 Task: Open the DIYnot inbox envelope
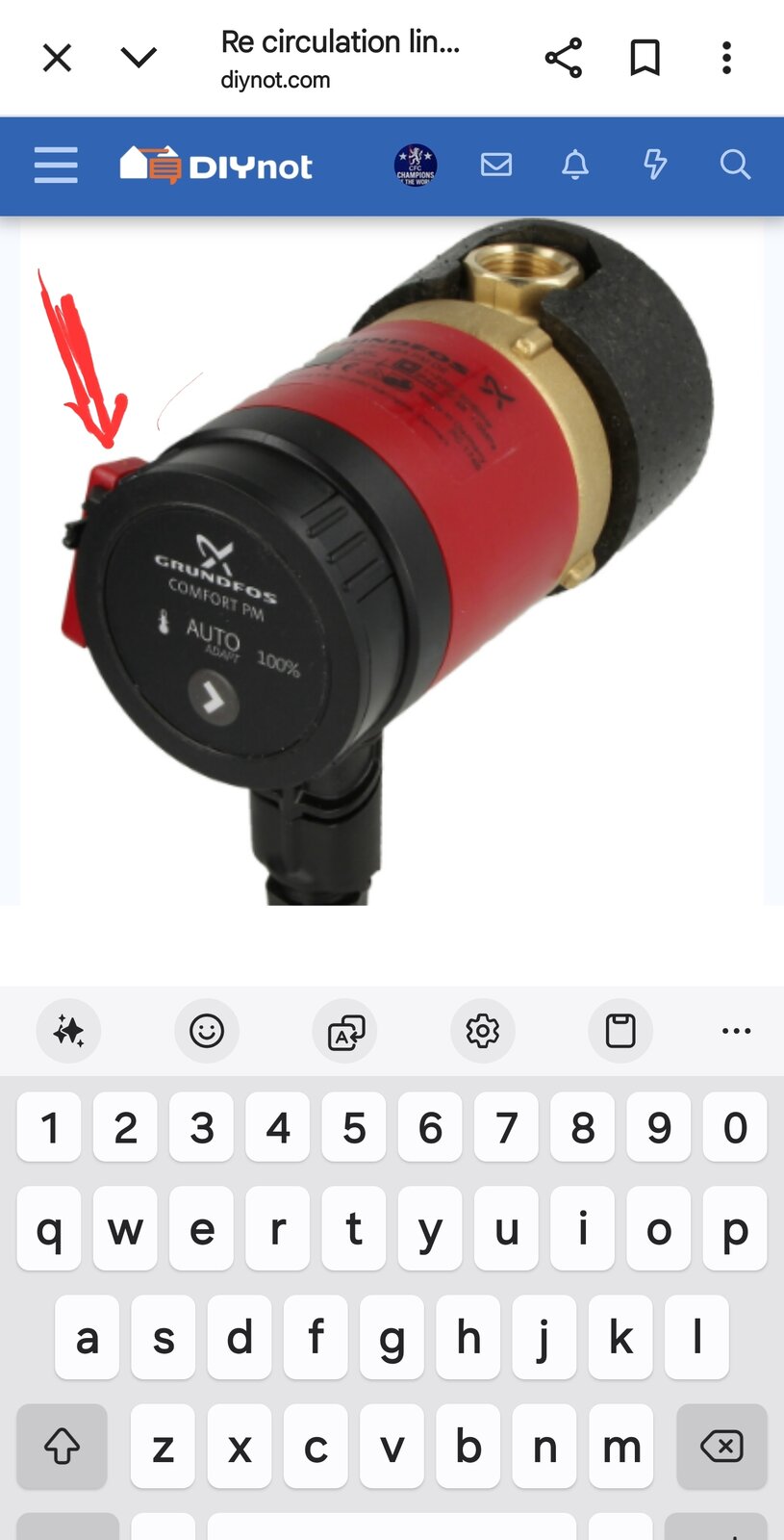click(x=496, y=166)
